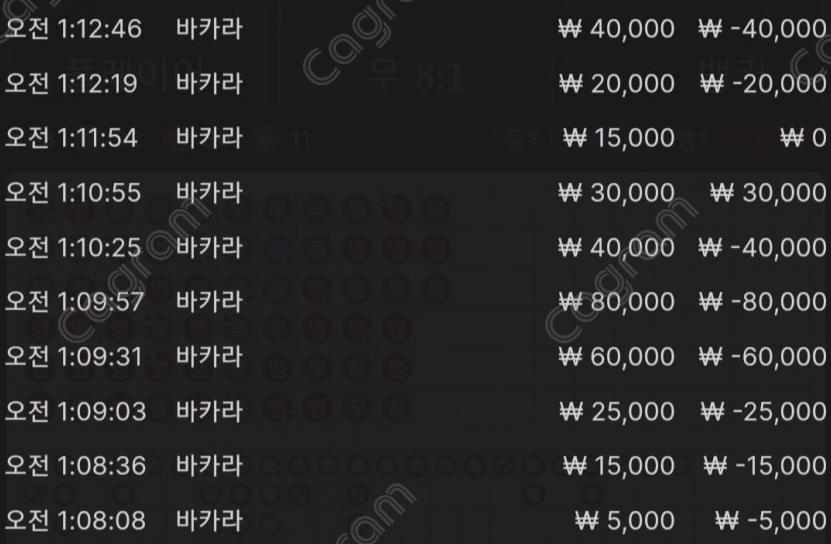This screenshot has height=544, width=831.
Task: View the 1:09:31 ₩60,000 bet record
Action: 415,356
